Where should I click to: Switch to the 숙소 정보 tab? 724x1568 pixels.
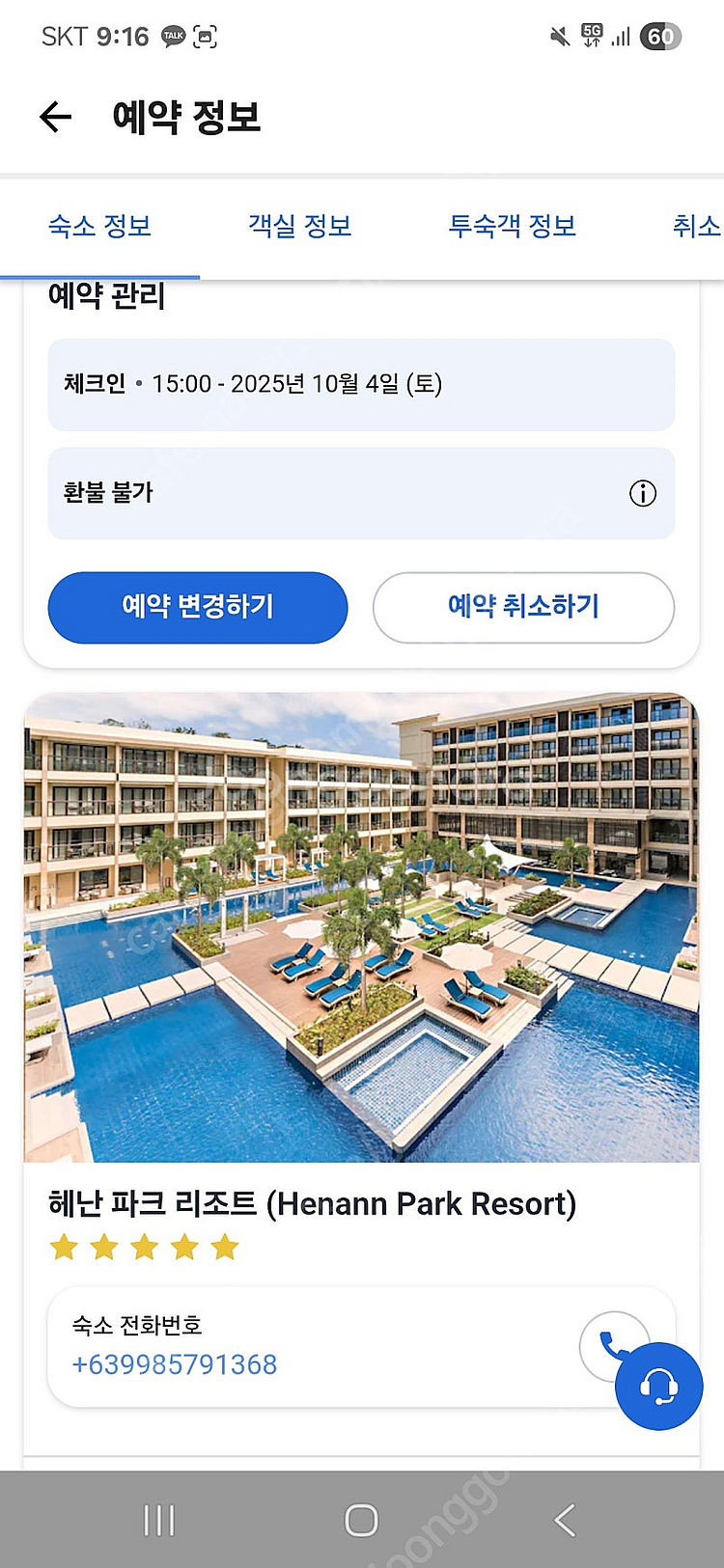click(100, 227)
